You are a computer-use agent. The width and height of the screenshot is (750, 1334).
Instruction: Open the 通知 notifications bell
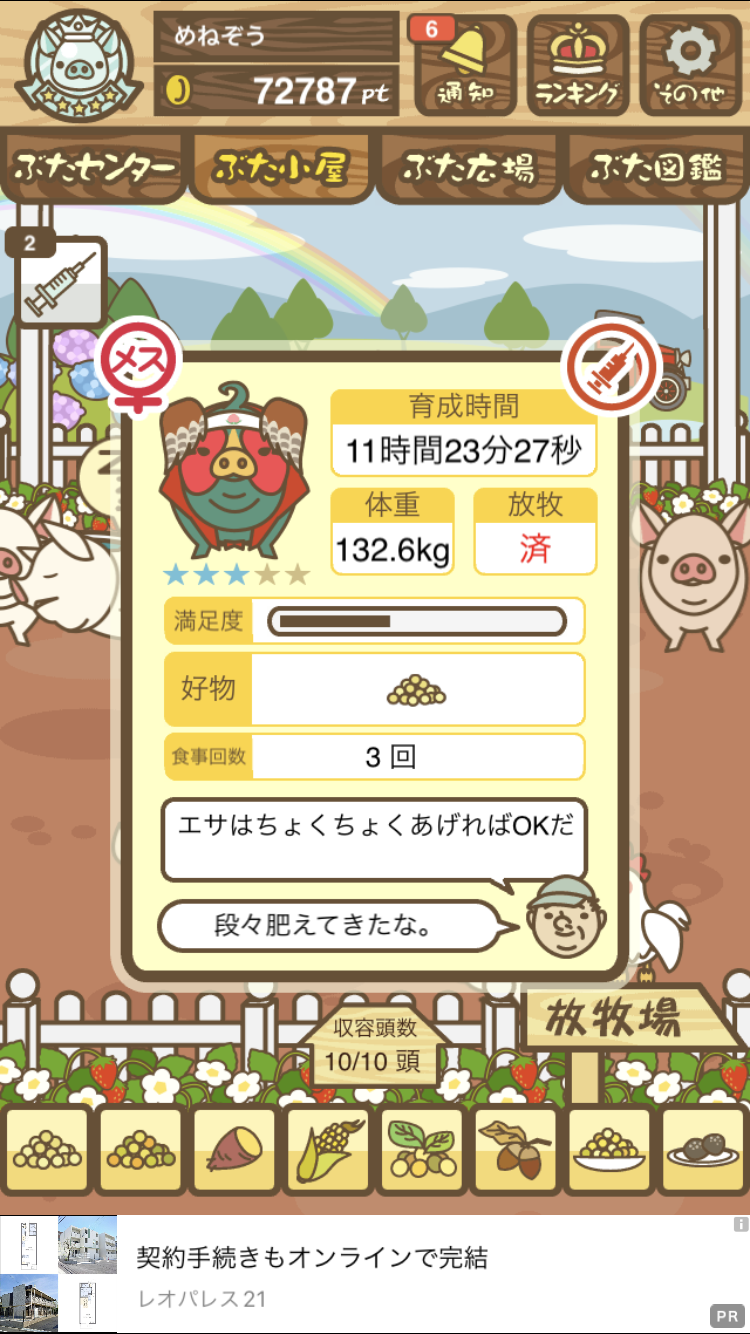464,65
